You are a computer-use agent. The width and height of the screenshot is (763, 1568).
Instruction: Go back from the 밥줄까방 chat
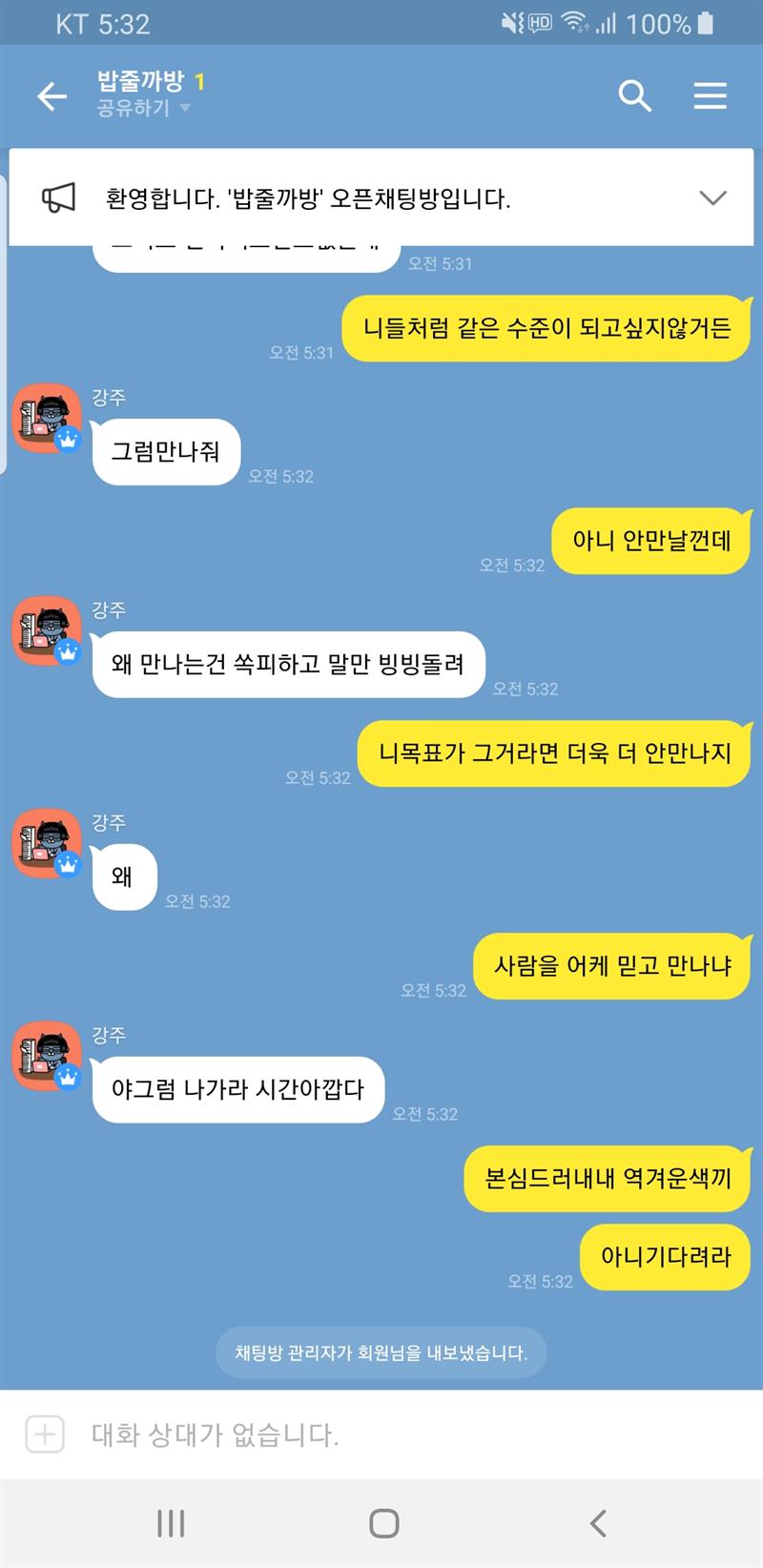point(52,96)
